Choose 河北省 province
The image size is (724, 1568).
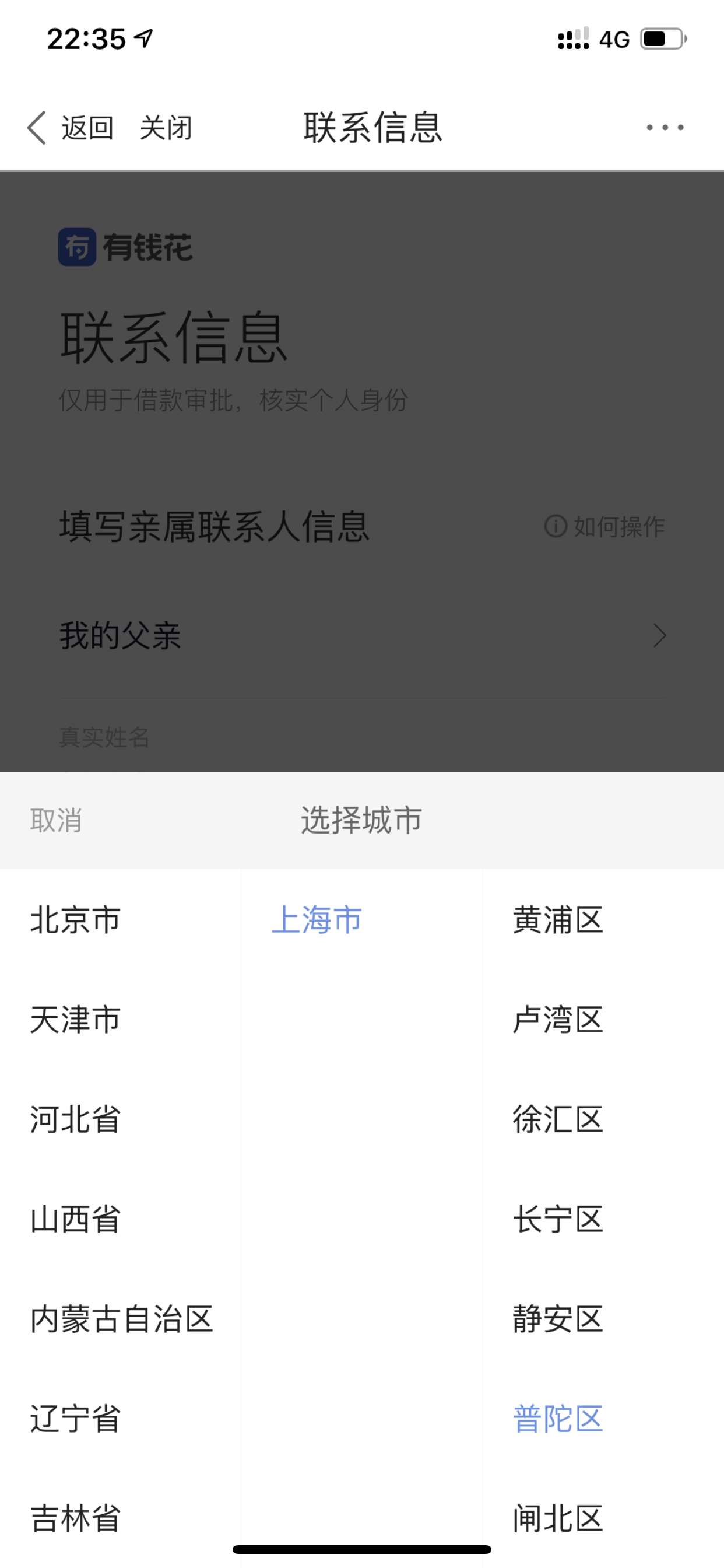coord(75,1119)
